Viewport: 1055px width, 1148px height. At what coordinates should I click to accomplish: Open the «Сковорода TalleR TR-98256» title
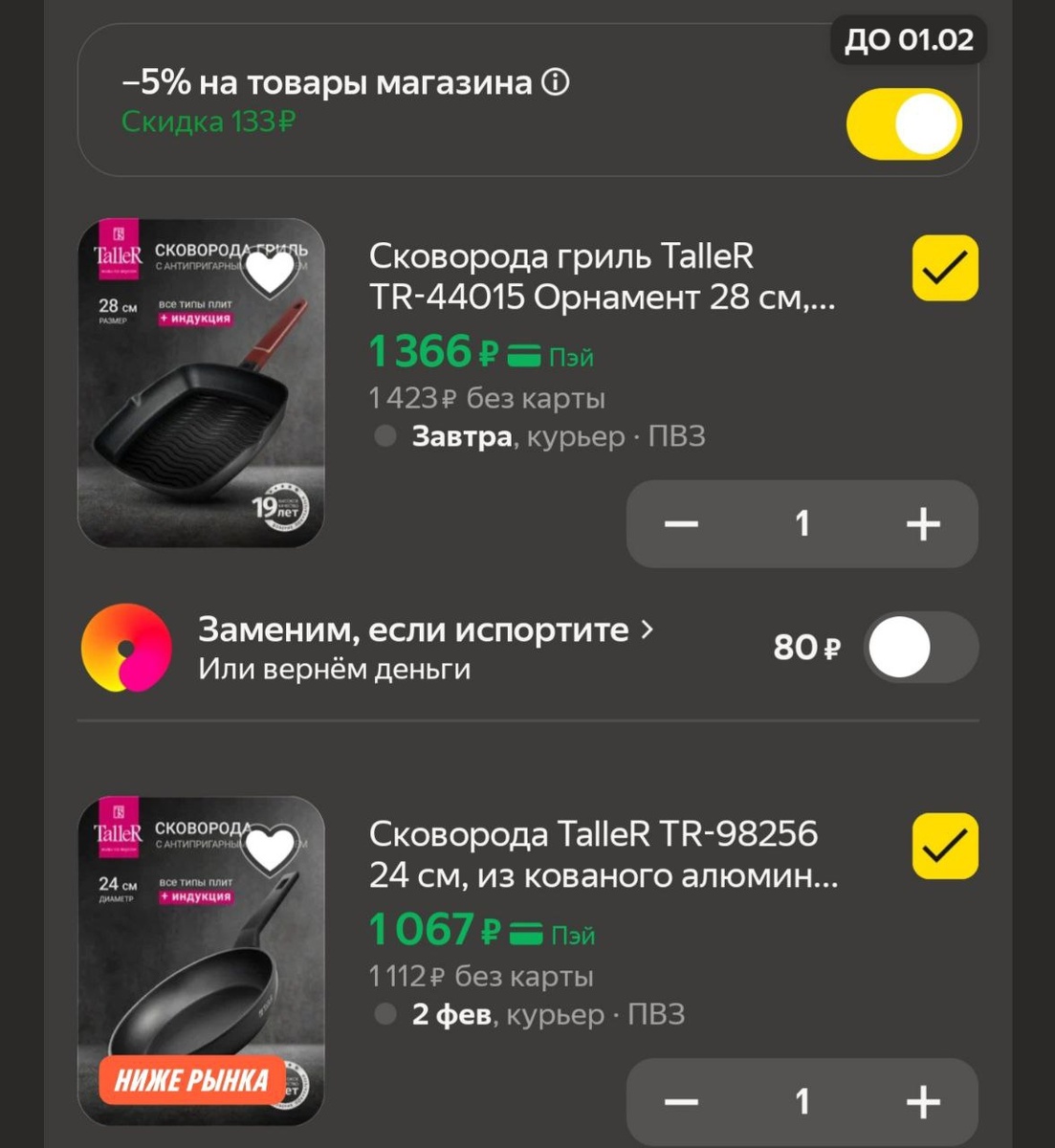603,854
